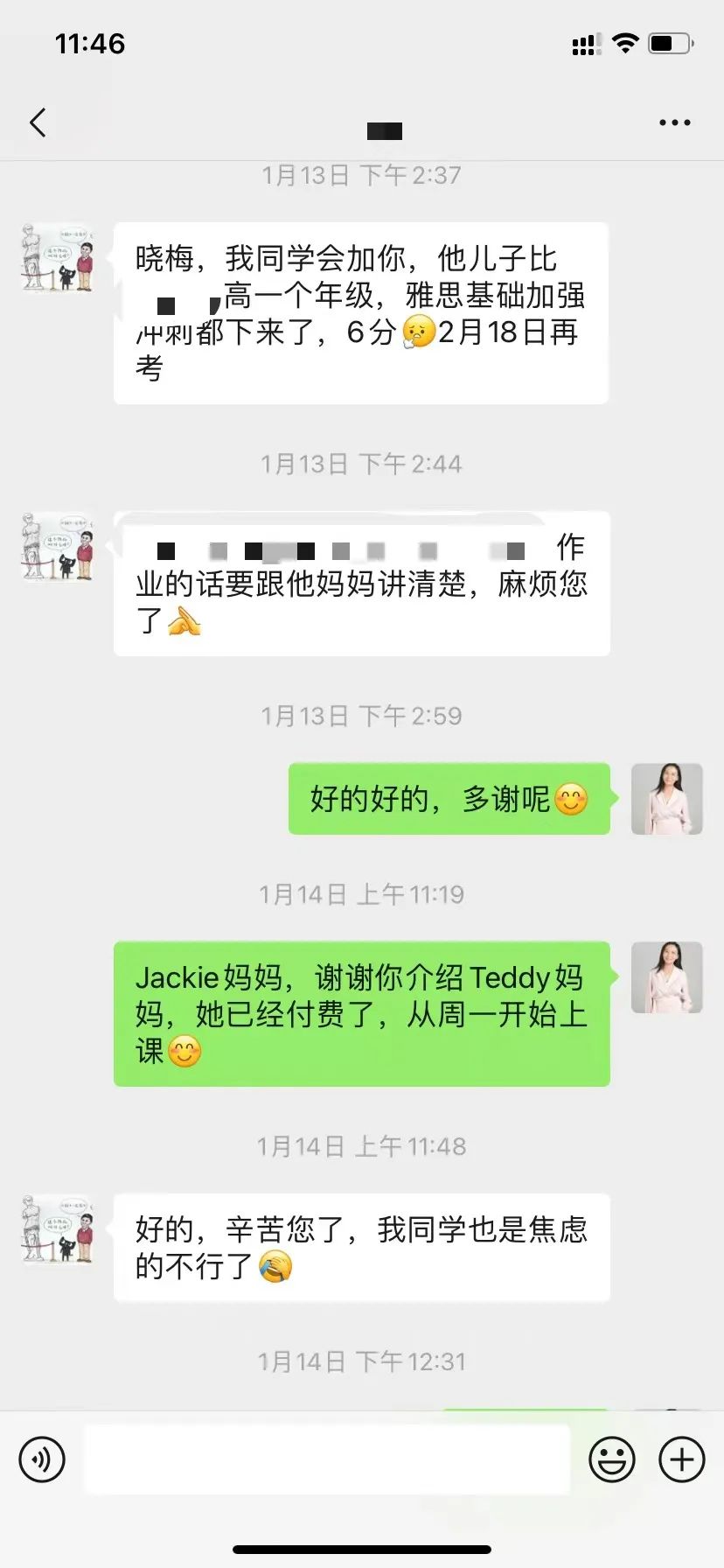Image resolution: width=724 pixels, height=1568 pixels.
Task: Open the emoji picker
Action: (x=613, y=1459)
